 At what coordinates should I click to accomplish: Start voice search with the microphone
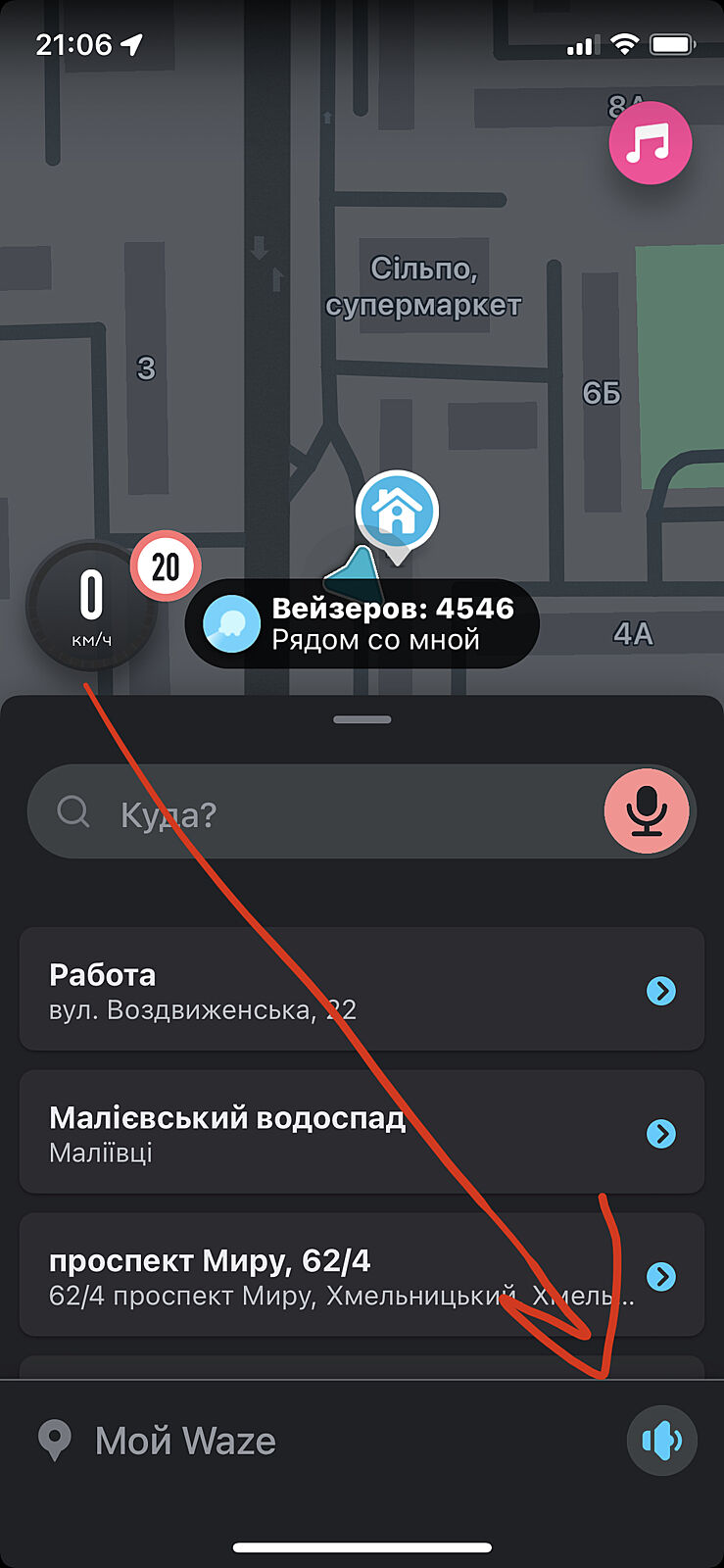647,811
